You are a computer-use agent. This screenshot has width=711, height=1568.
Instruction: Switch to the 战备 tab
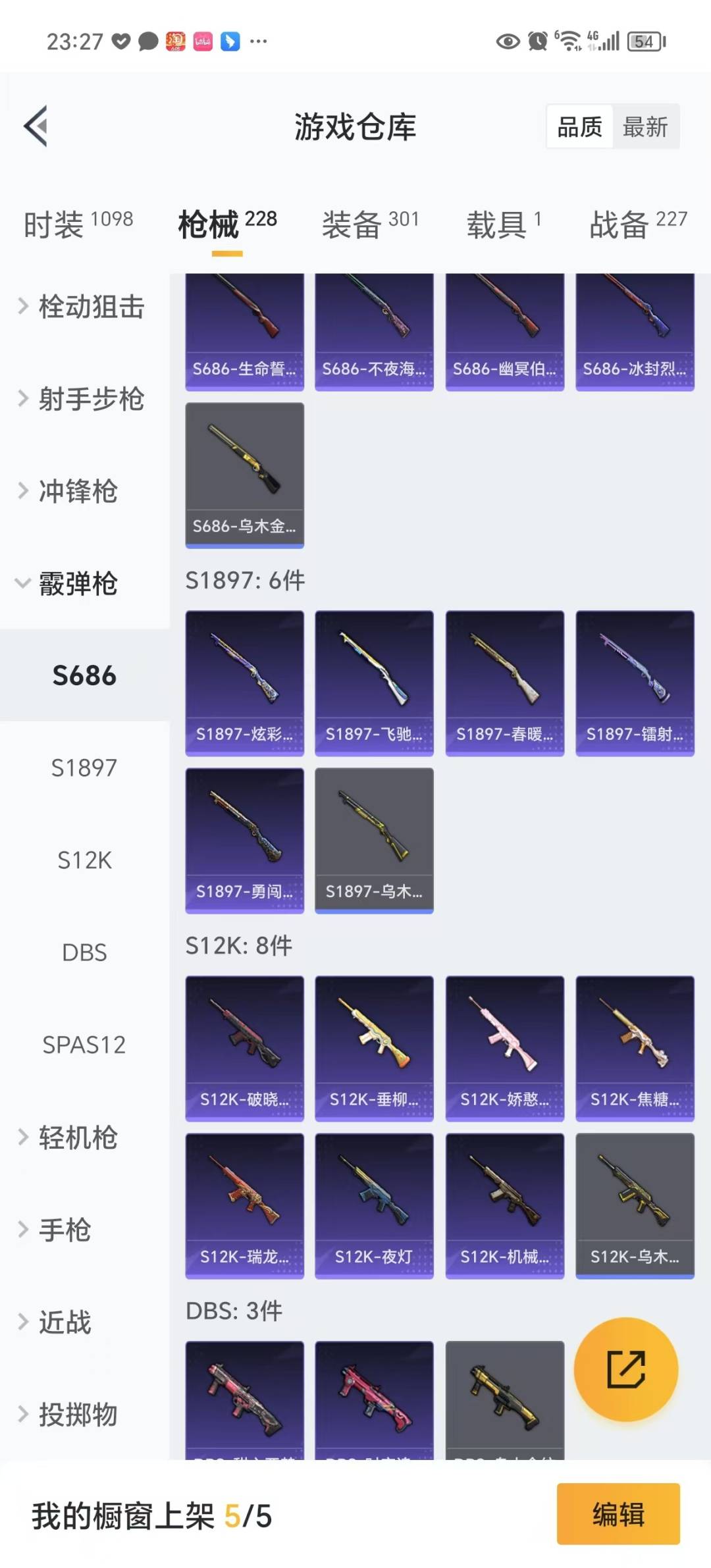tap(637, 224)
